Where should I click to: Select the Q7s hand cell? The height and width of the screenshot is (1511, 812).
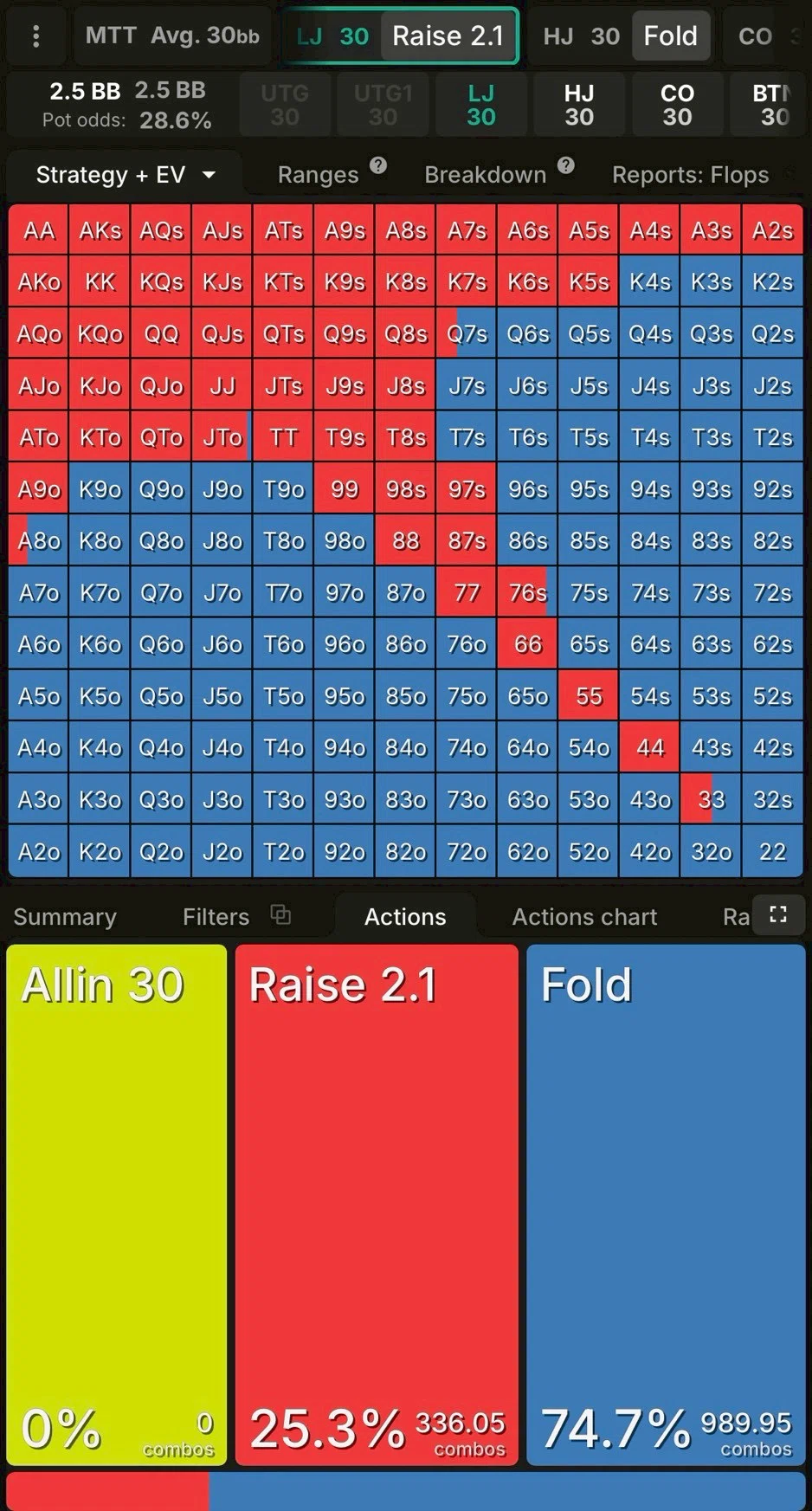pyautogui.click(x=467, y=333)
